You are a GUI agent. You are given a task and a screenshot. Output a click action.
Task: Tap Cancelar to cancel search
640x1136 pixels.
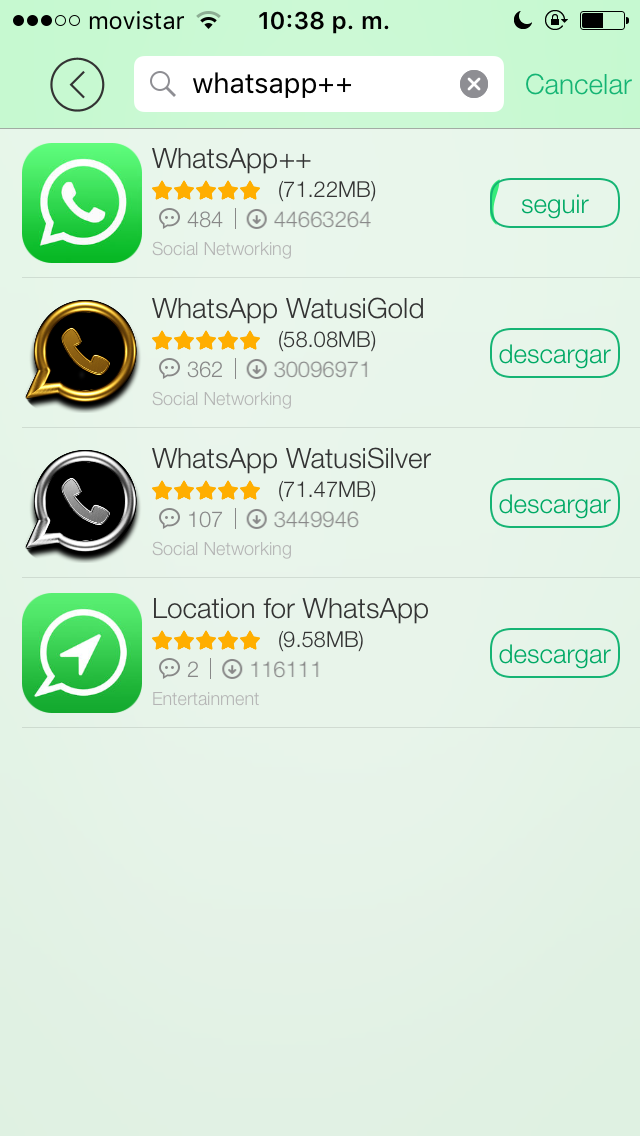(x=578, y=85)
